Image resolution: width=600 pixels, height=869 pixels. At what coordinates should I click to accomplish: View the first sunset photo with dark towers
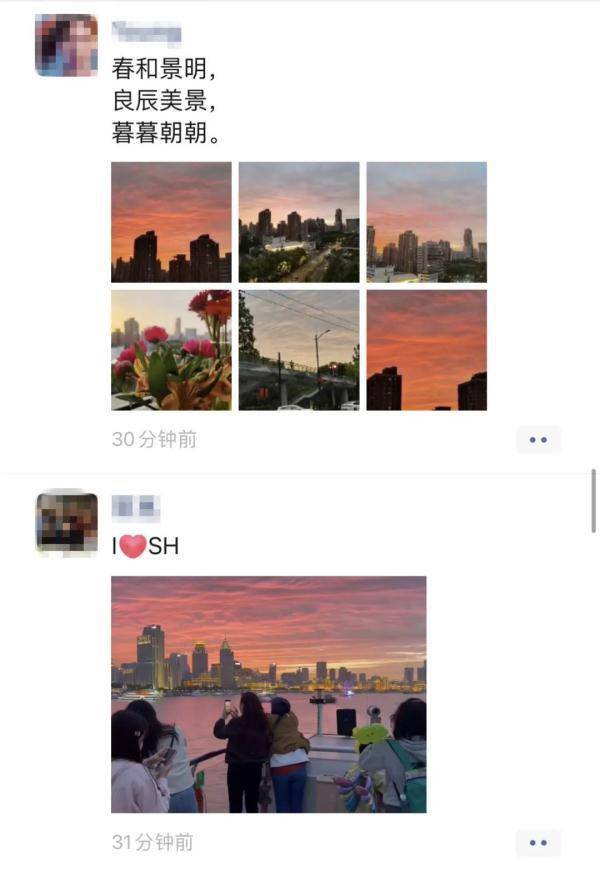(x=171, y=222)
